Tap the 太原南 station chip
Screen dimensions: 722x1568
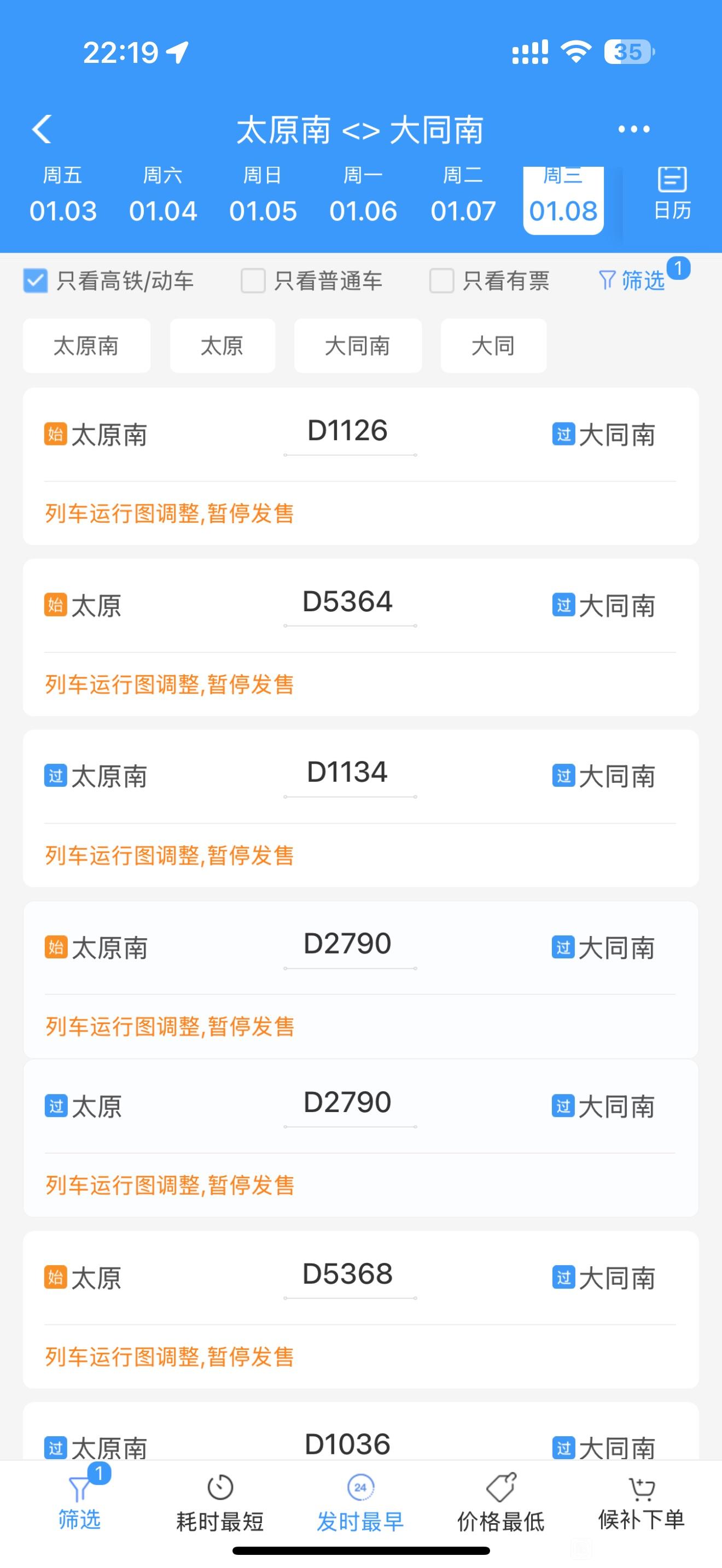(x=86, y=346)
